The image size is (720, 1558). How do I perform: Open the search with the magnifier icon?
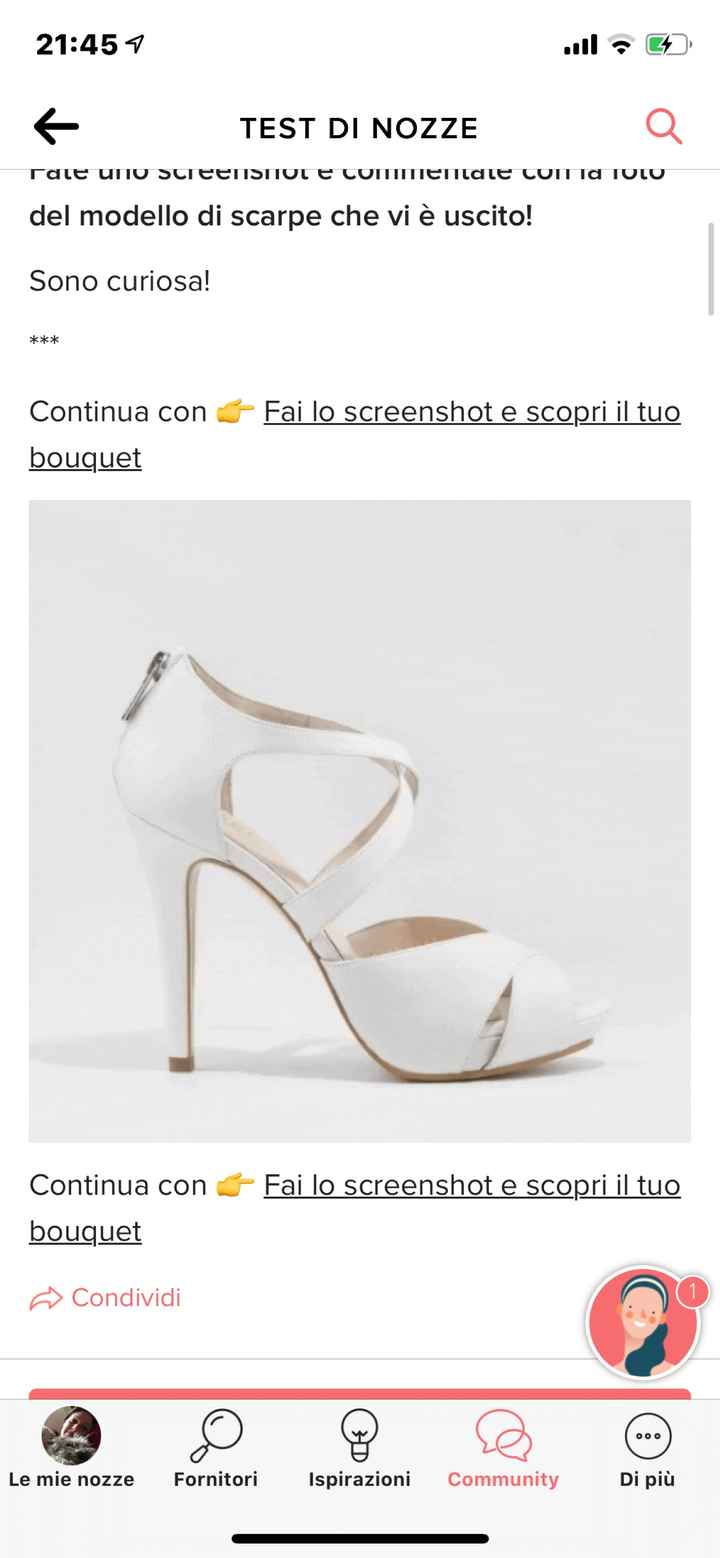[664, 127]
